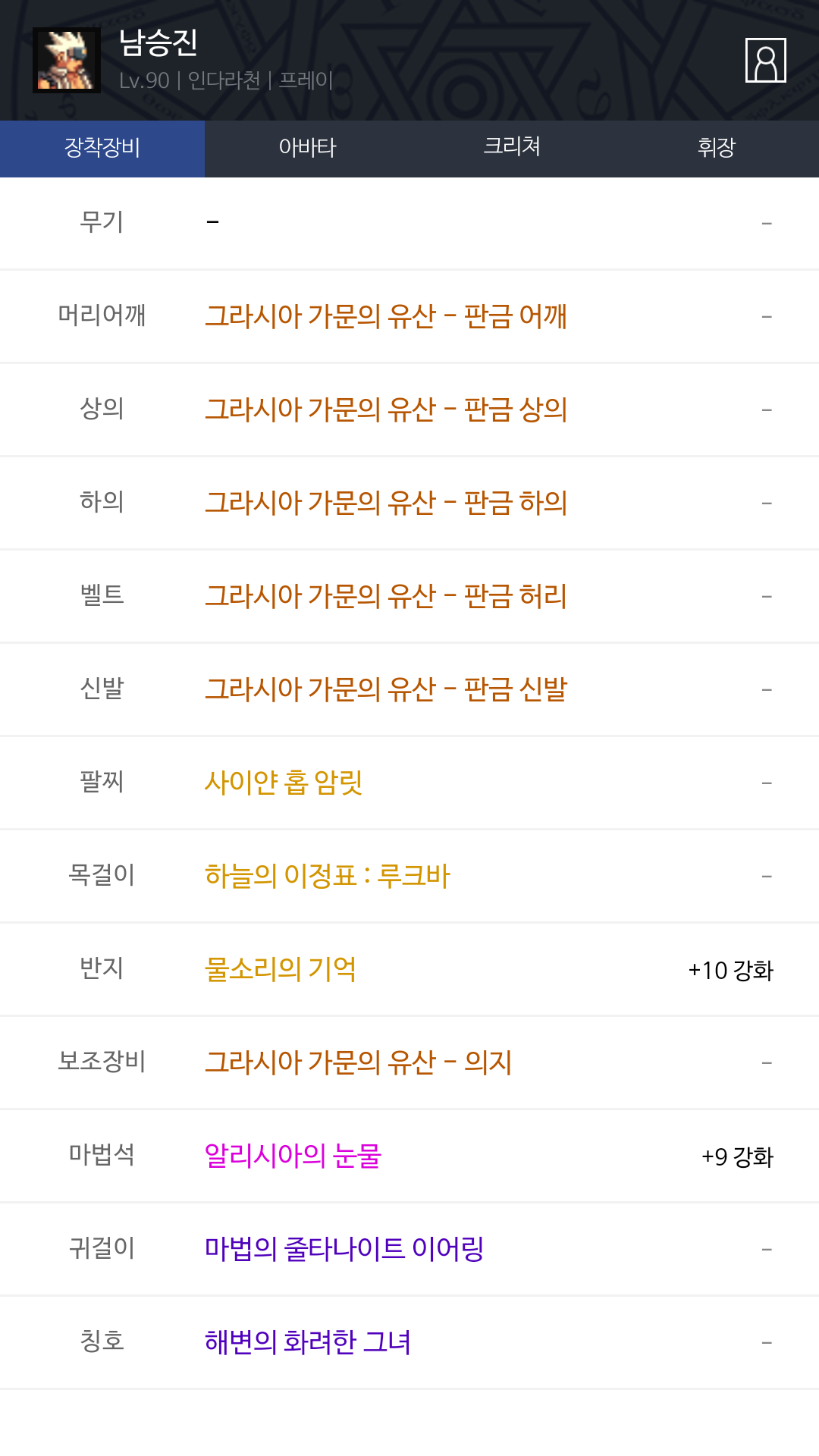Switch to the 아바타 tab
This screenshot has height=1456, width=819.
click(307, 148)
